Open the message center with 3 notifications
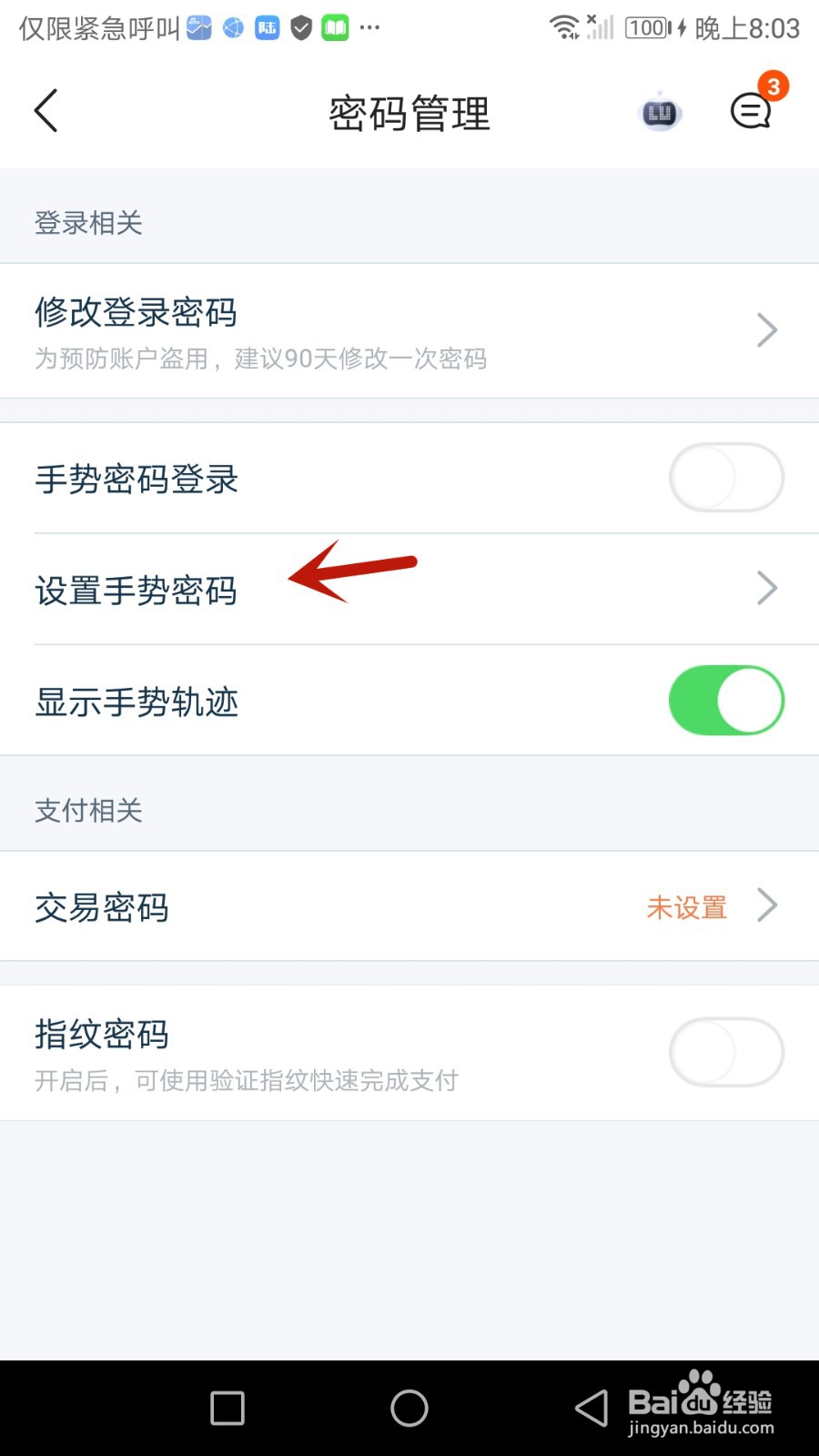Viewport: 819px width, 1456px height. (x=750, y=113)
